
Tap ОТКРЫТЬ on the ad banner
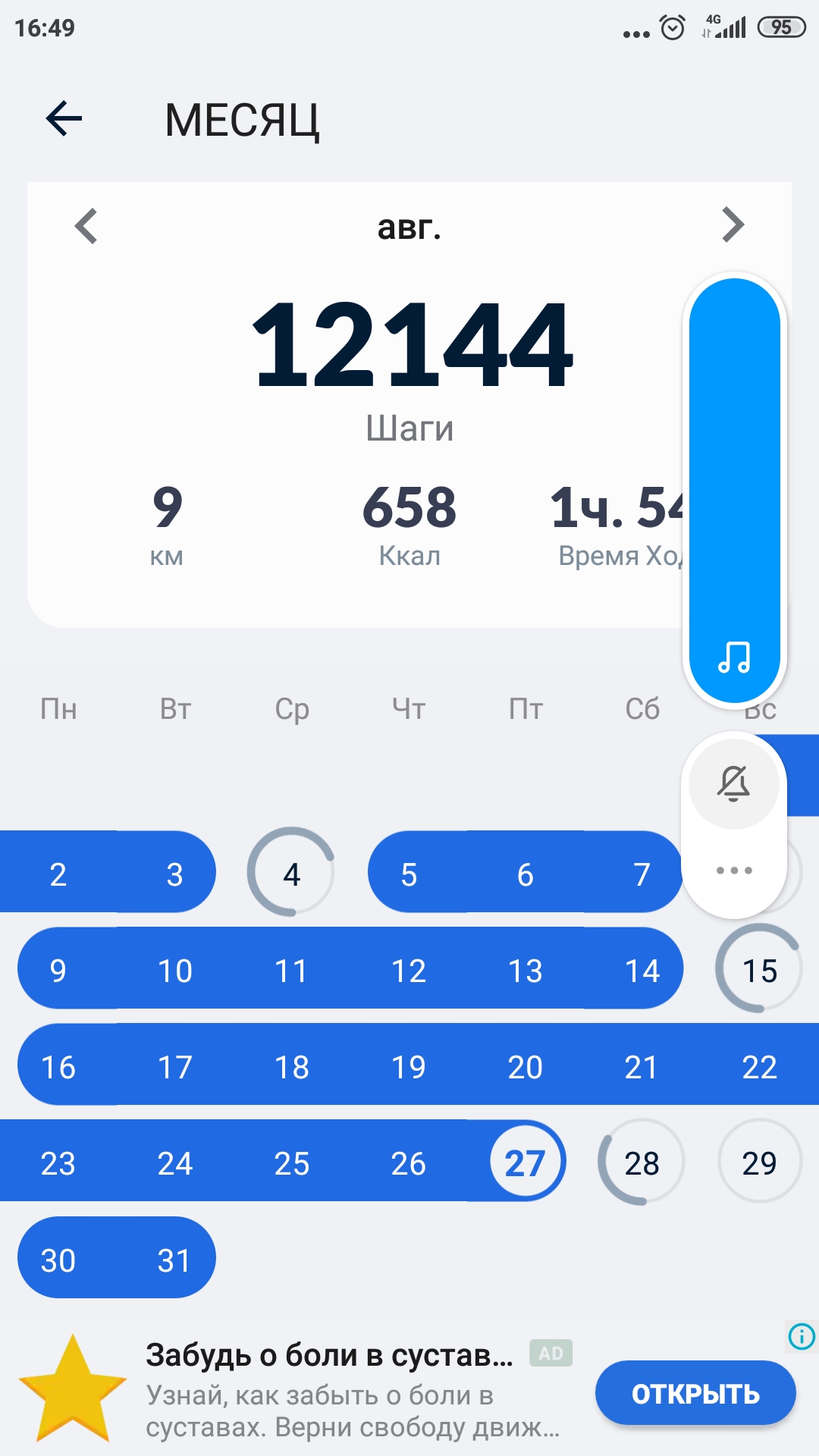tap(695, 1393)
